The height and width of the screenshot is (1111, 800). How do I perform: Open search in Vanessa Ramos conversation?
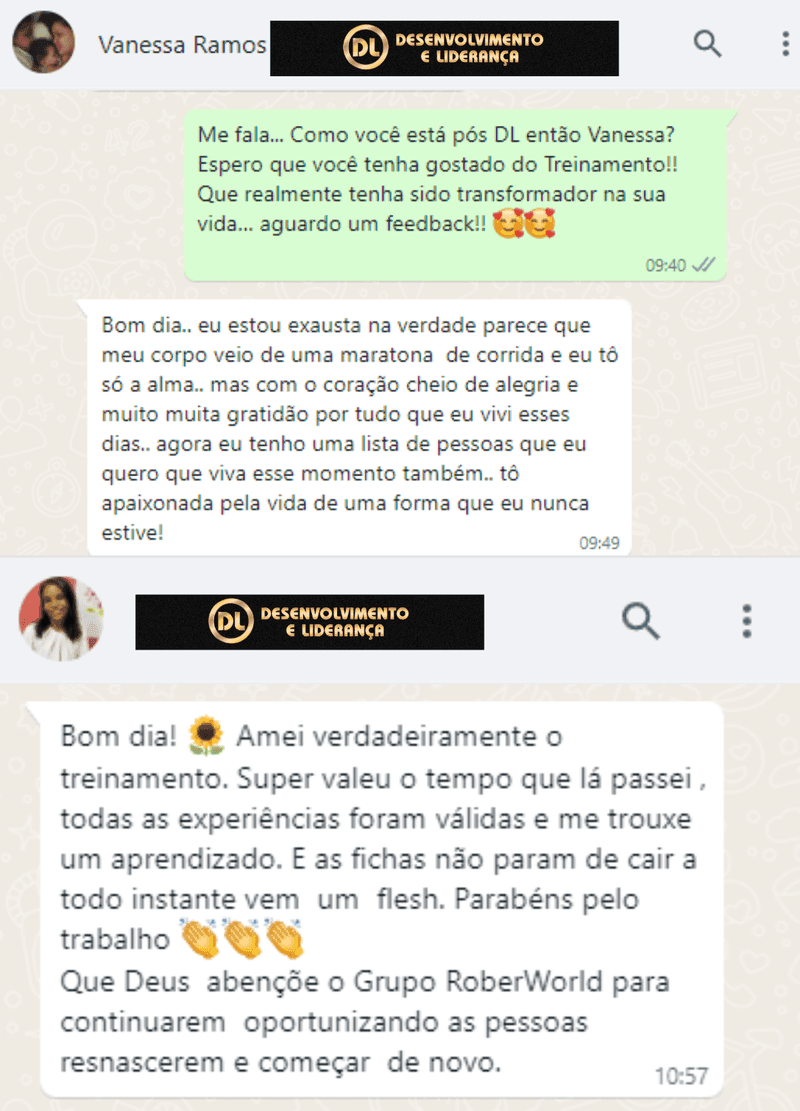point(707,45)
